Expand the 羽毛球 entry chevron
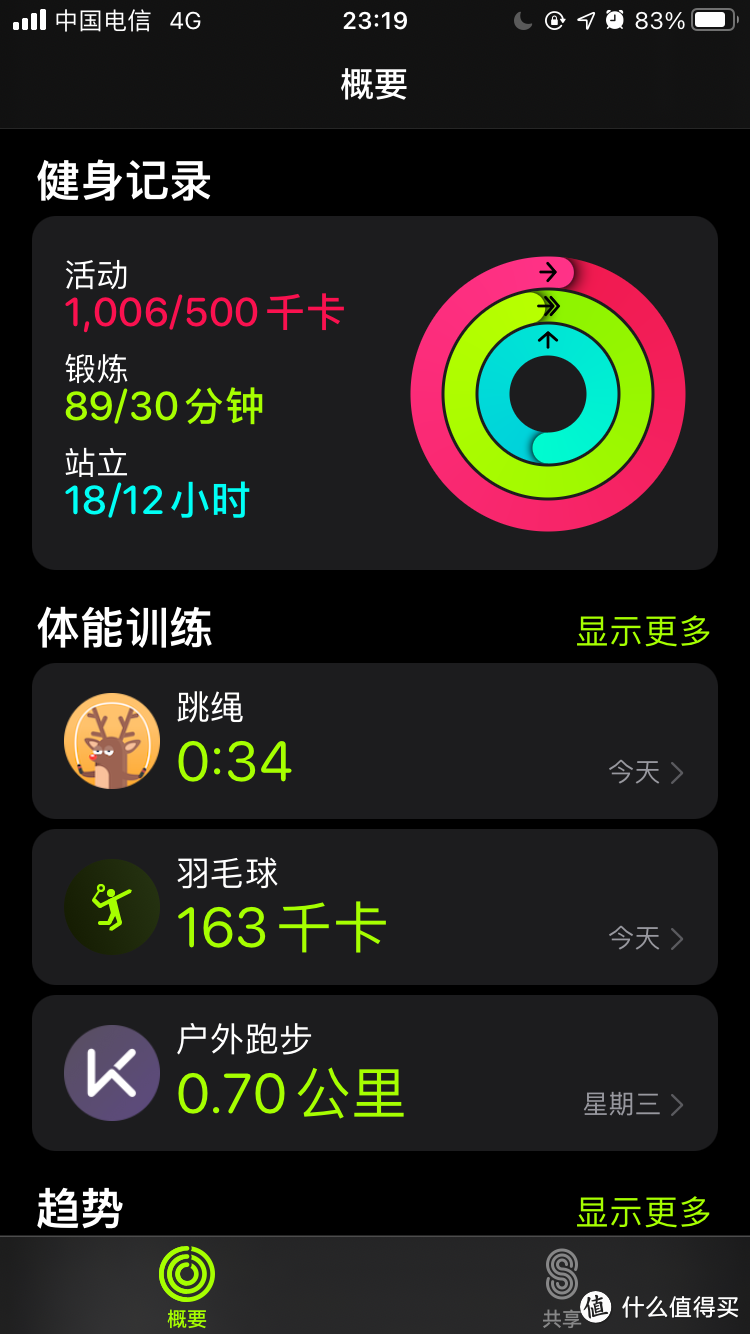 (x=679, y=938)
